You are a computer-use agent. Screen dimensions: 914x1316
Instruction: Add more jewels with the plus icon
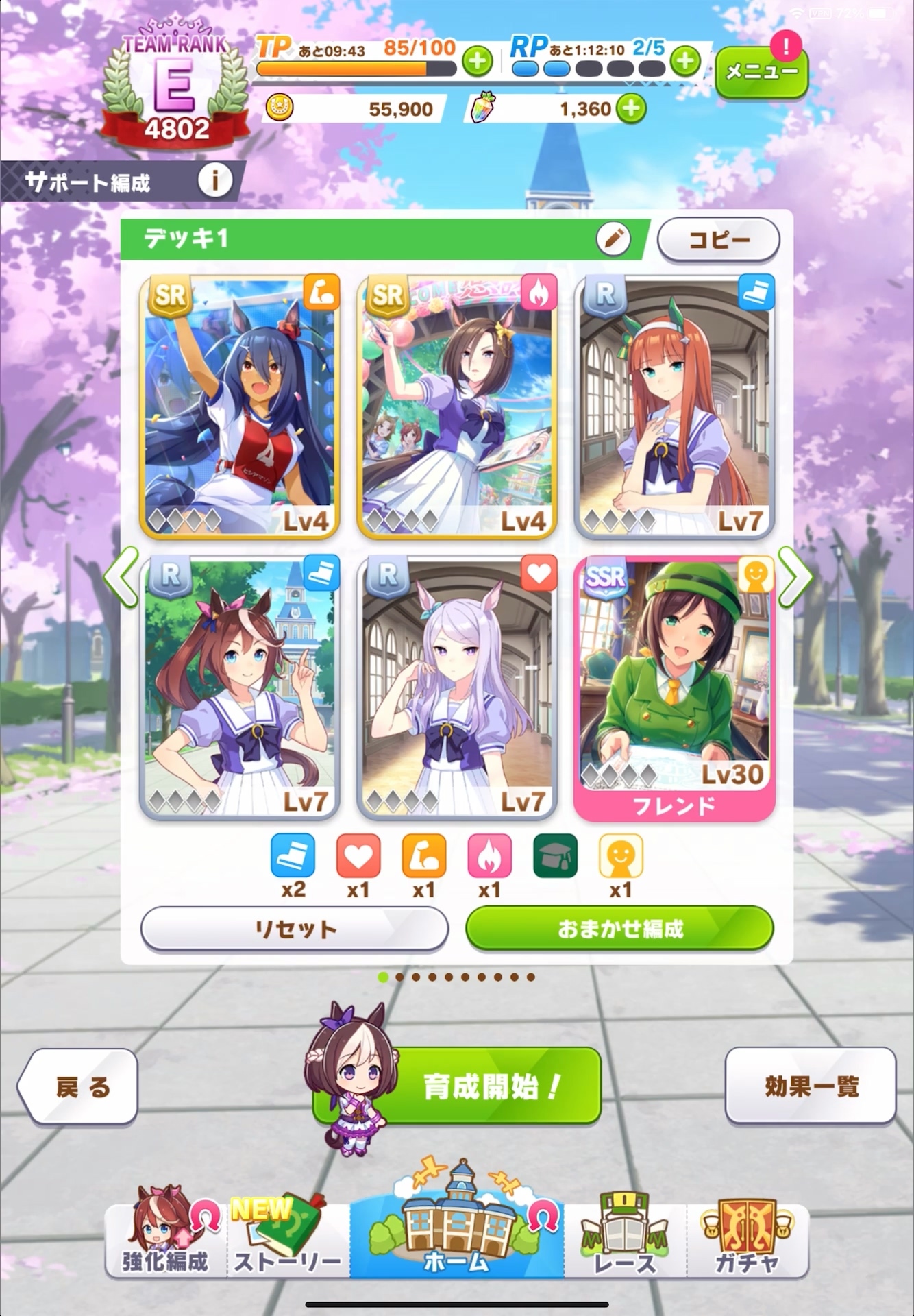pyautogui.click(x=630, y=108)
